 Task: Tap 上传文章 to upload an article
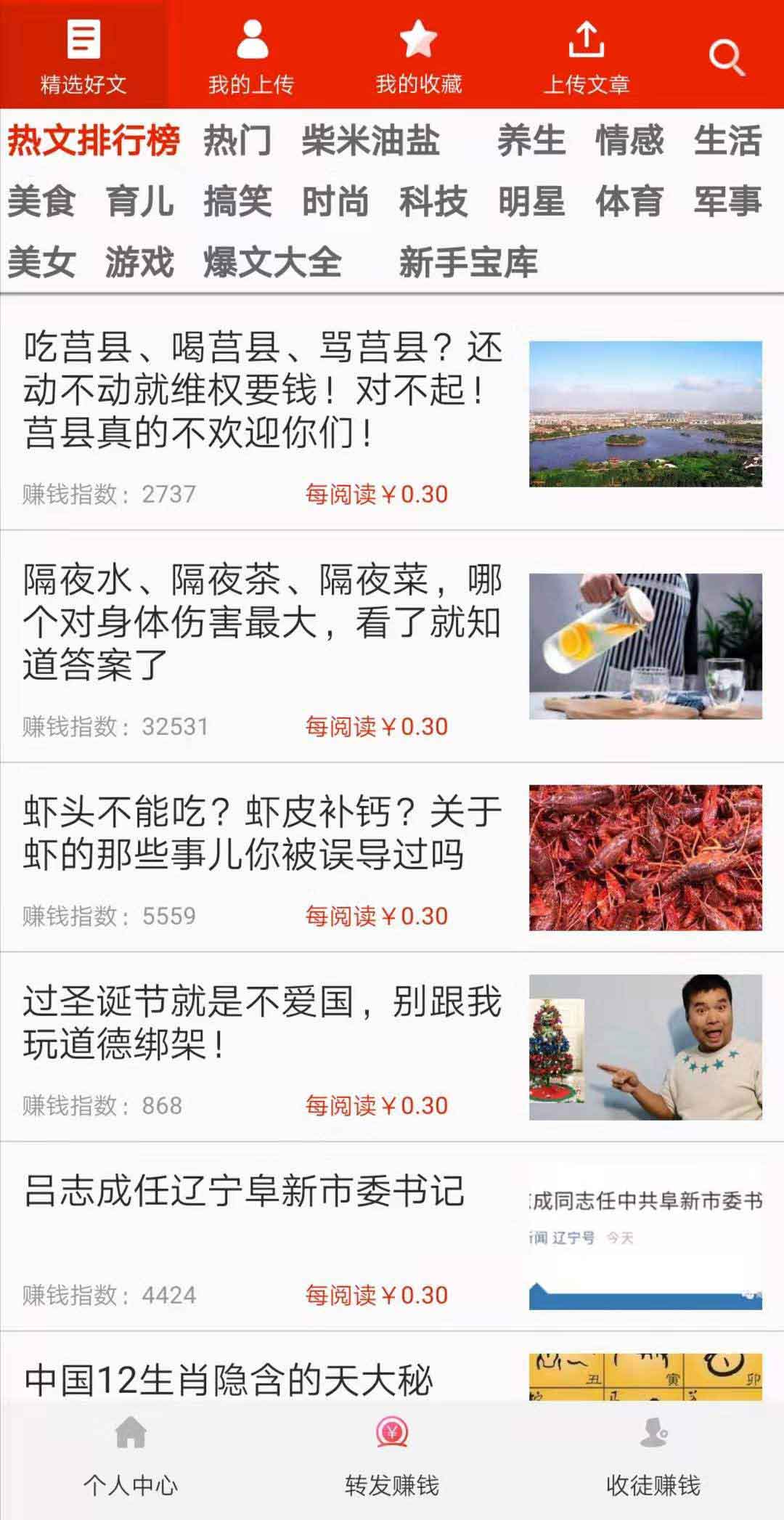587,55
